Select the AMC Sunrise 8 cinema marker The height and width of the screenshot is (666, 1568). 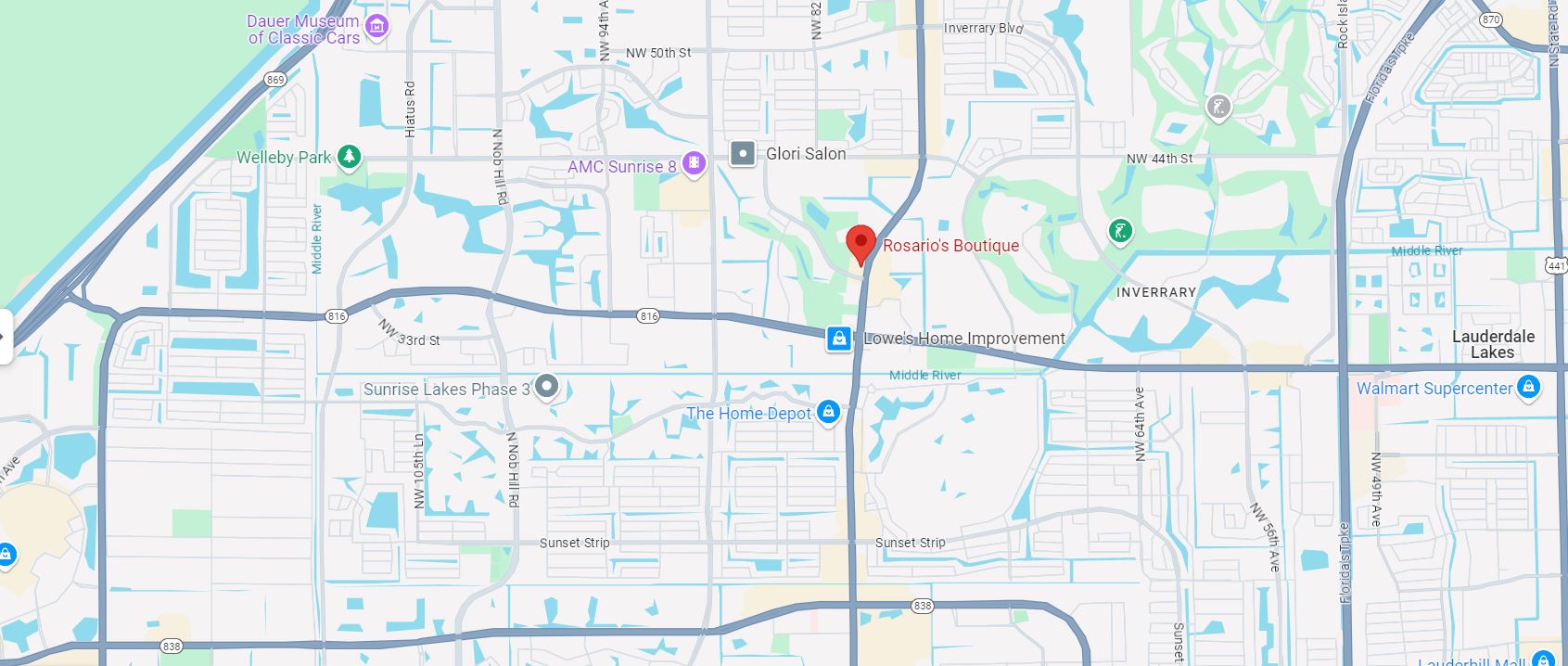pyautogui.click(x=694, y=165)
